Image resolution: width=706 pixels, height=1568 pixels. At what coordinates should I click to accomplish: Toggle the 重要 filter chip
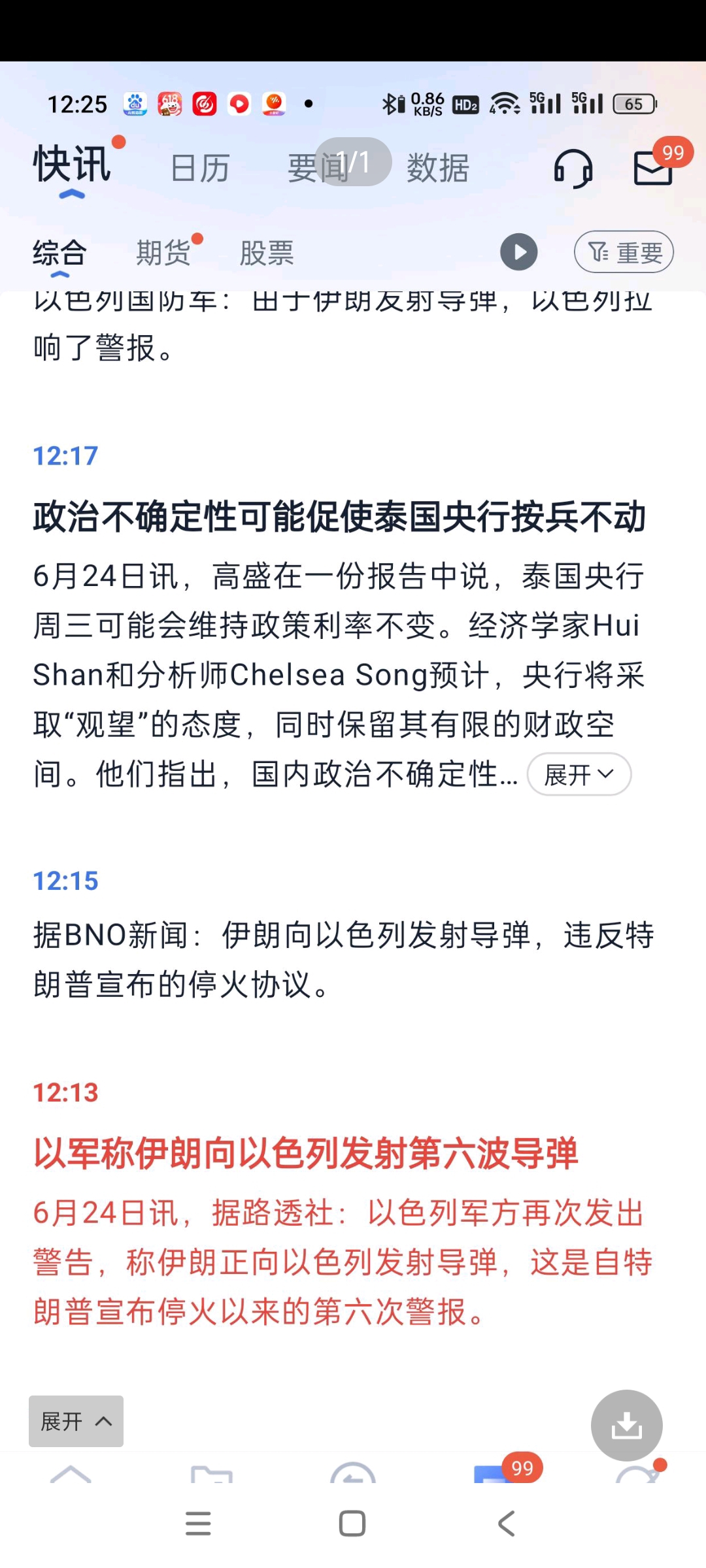tap(624, 252)
